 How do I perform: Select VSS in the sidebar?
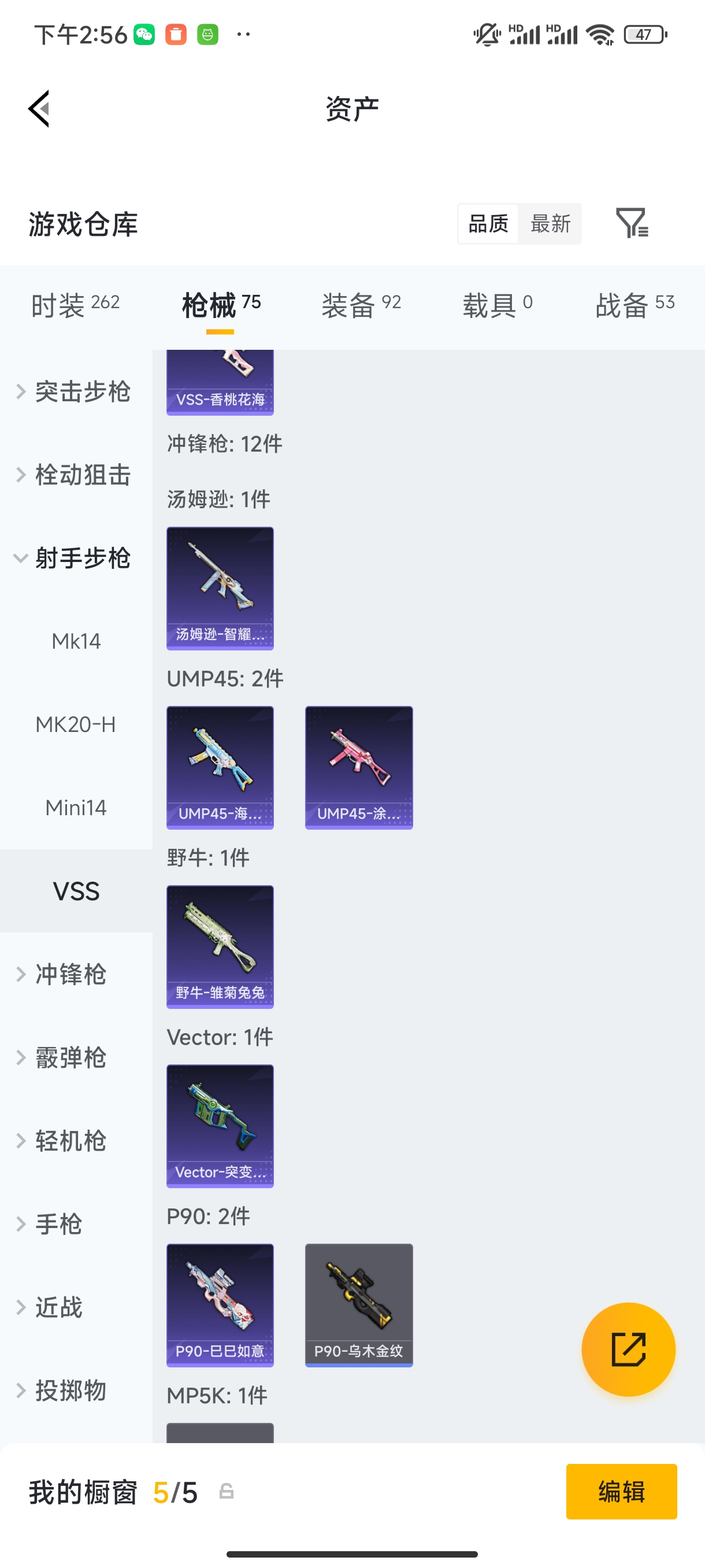pyautogui.click(x=76, y=891)
